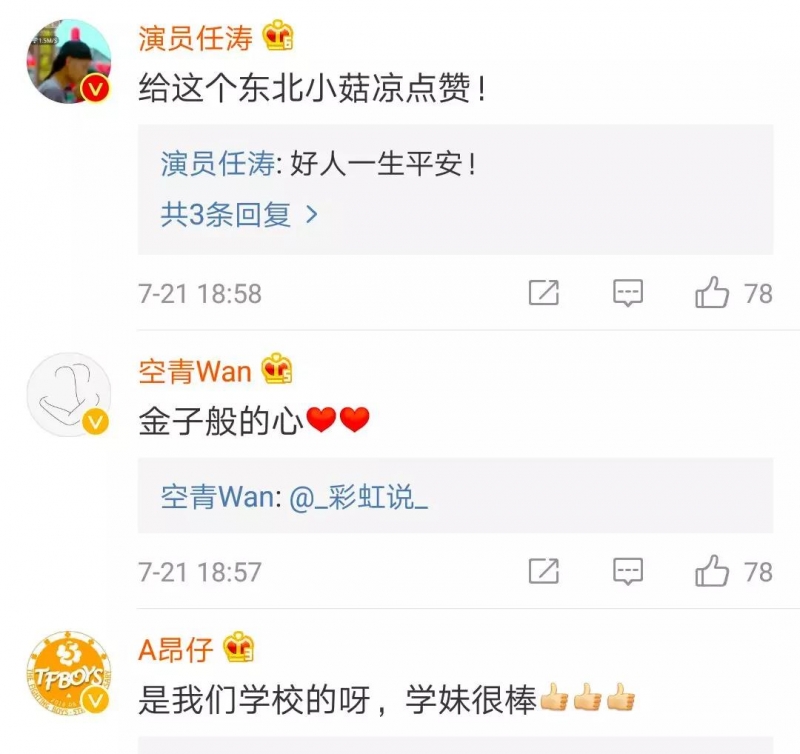The image size is (800, 754).
Task: Repost 空青Wan's comment
Action: pyautogui.click(x=543, y=571)
